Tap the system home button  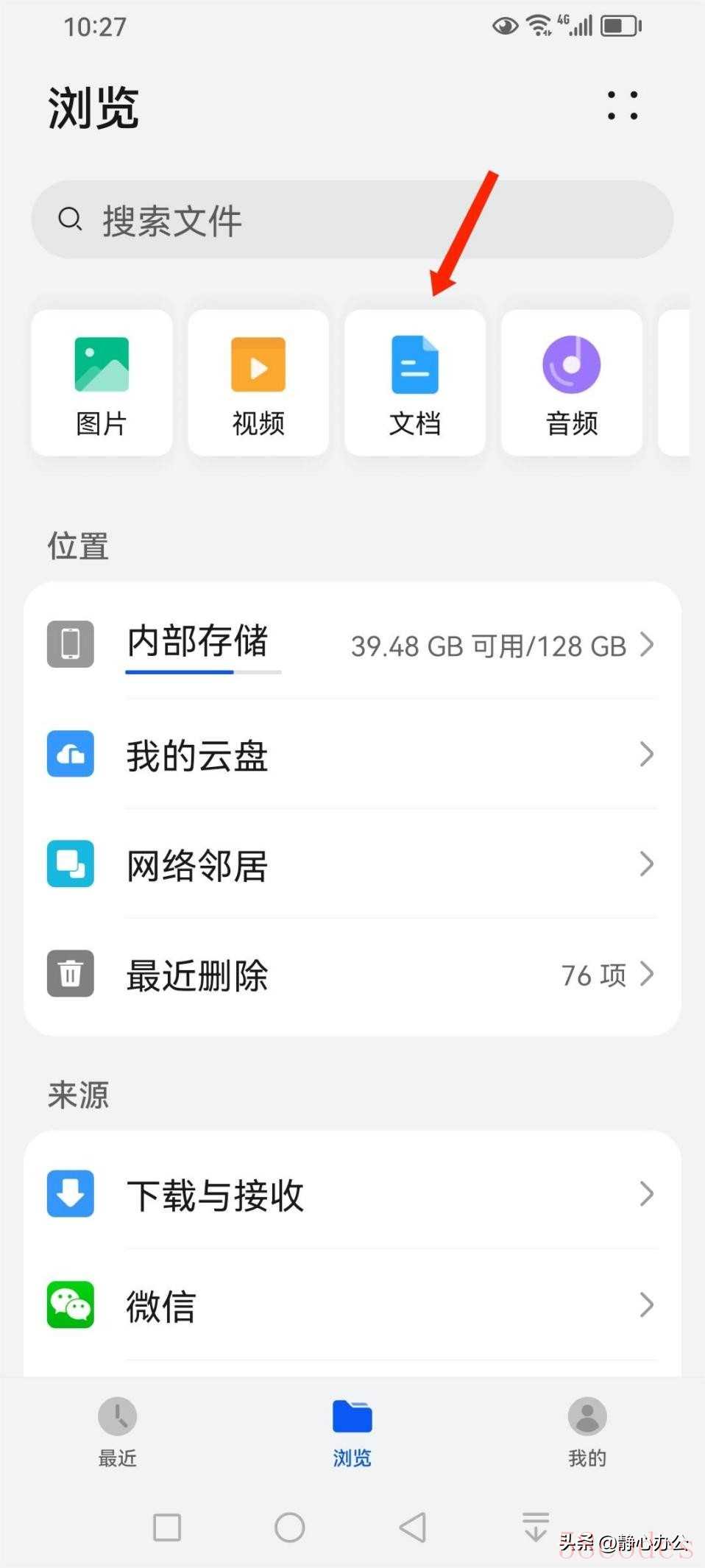tap(290, 1528)
